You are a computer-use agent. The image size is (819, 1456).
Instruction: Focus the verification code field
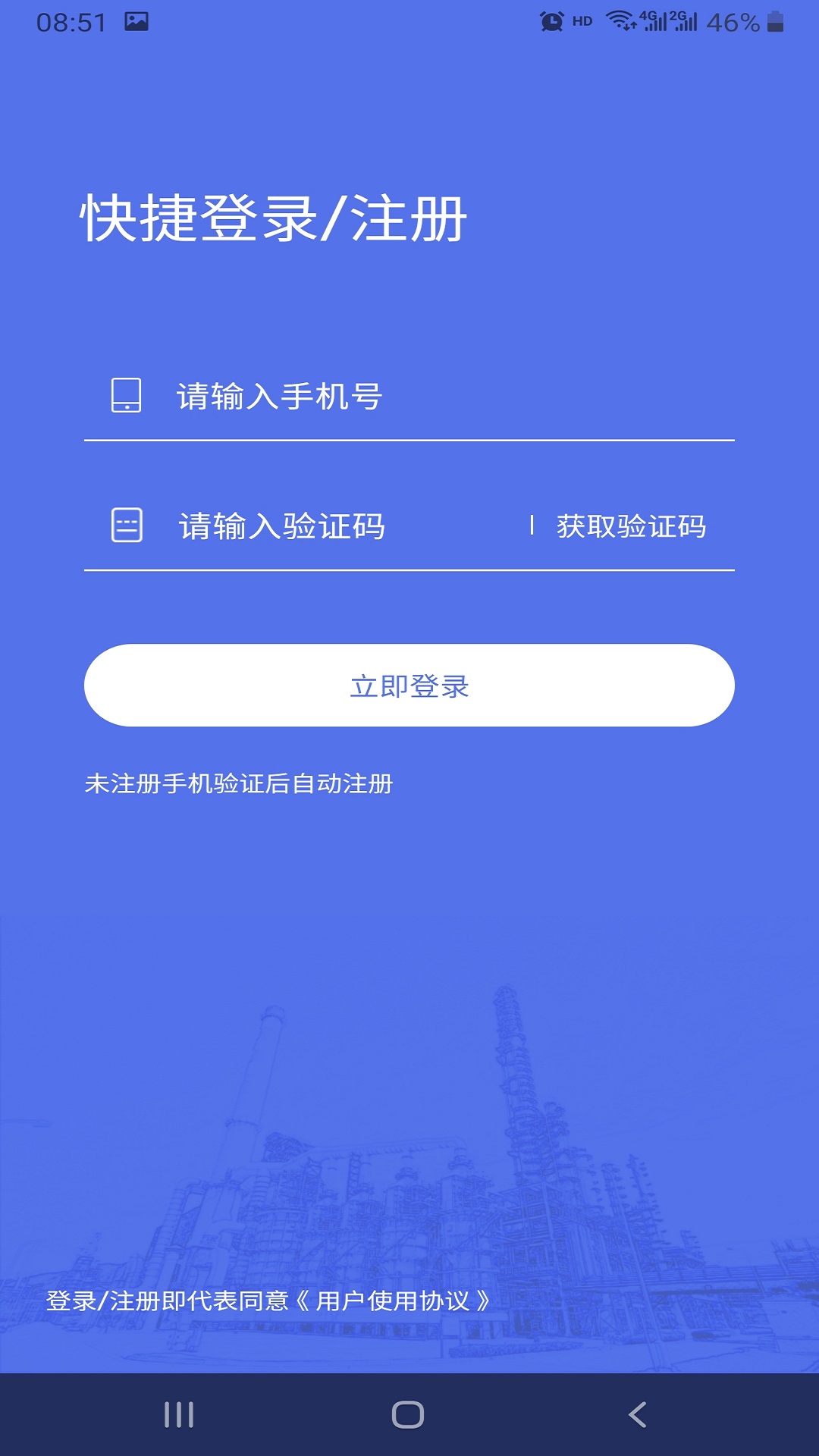click(x=334, y=526)
